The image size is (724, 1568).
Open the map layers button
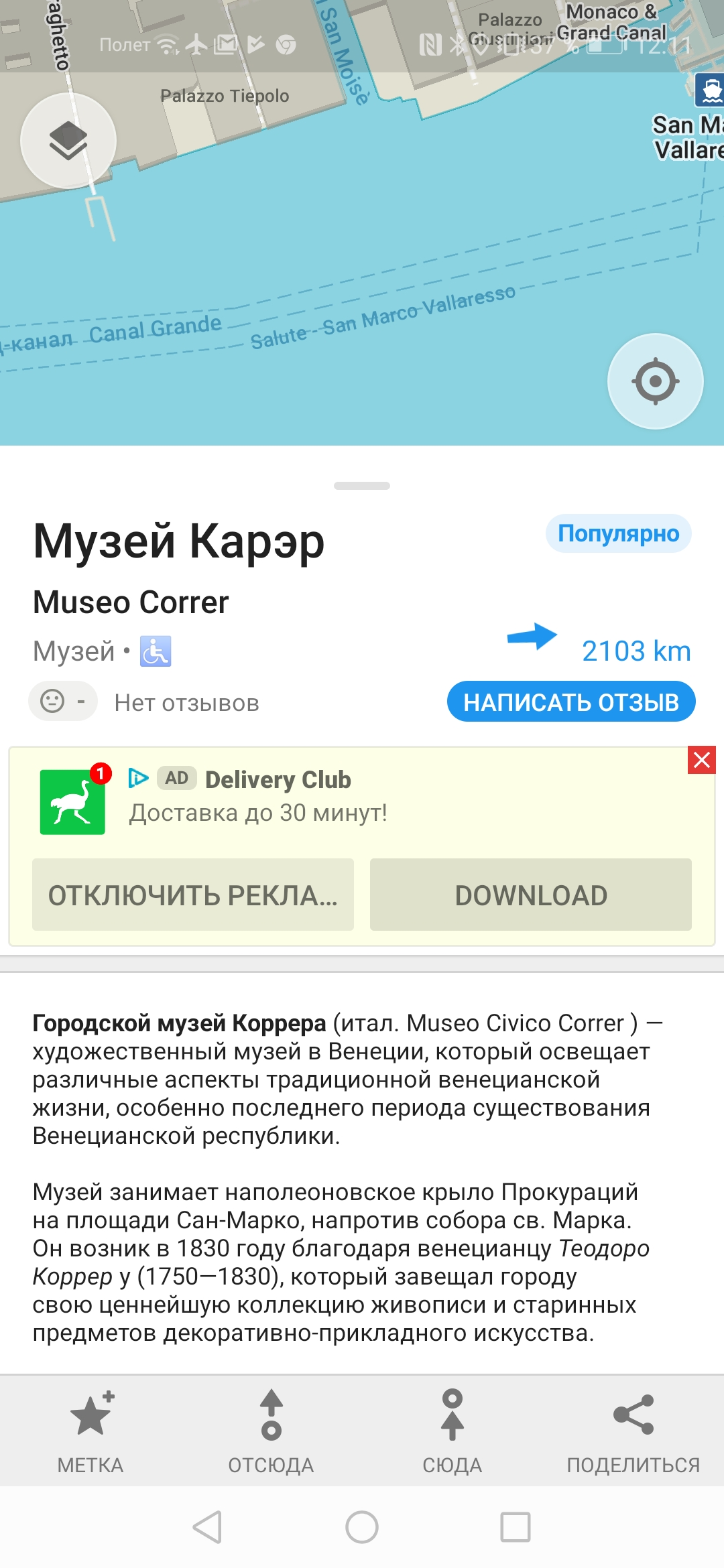click(68, 141)
